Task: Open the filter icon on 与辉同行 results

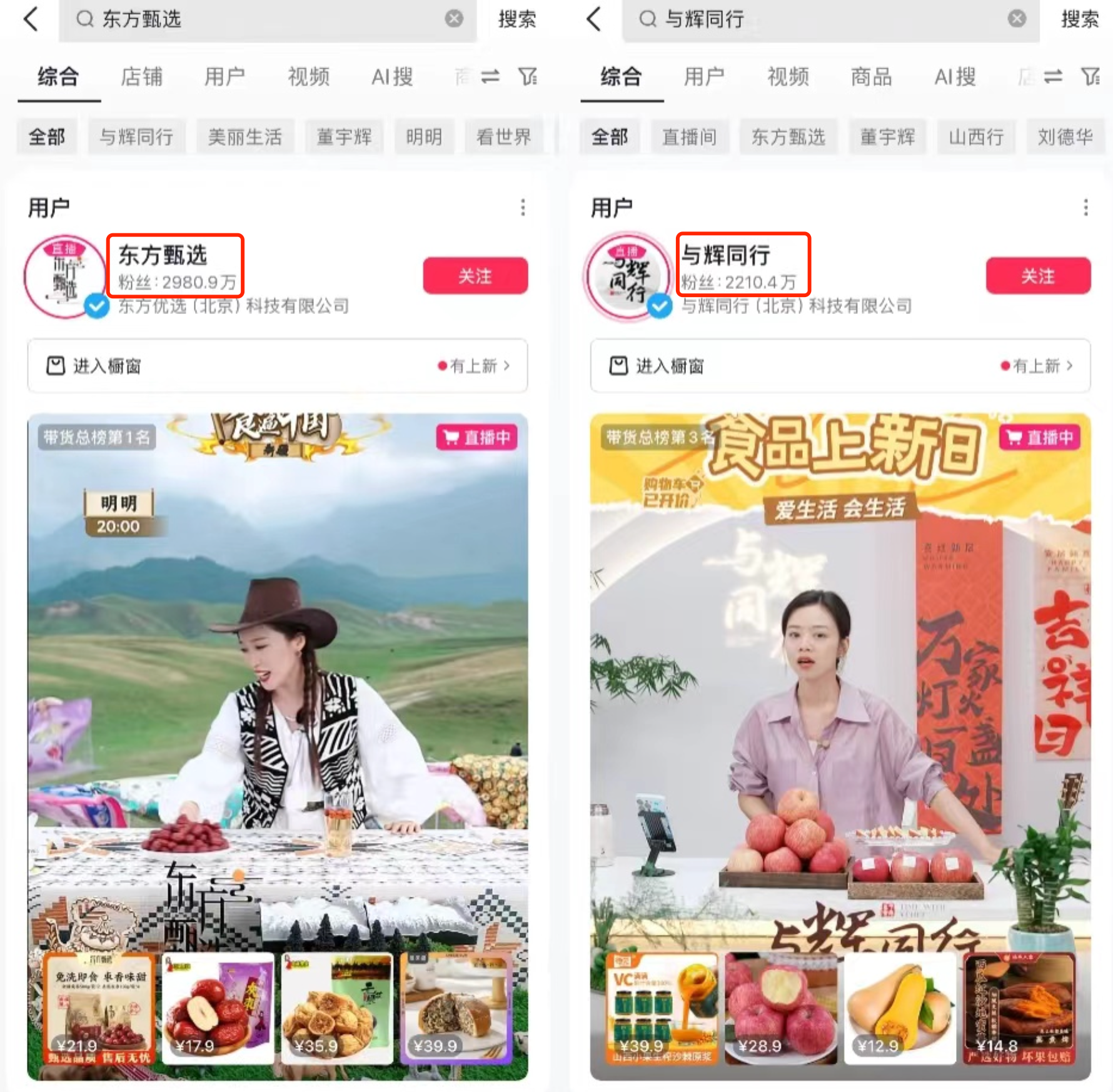Action: pyautogui.click(x=1090, y=77)
